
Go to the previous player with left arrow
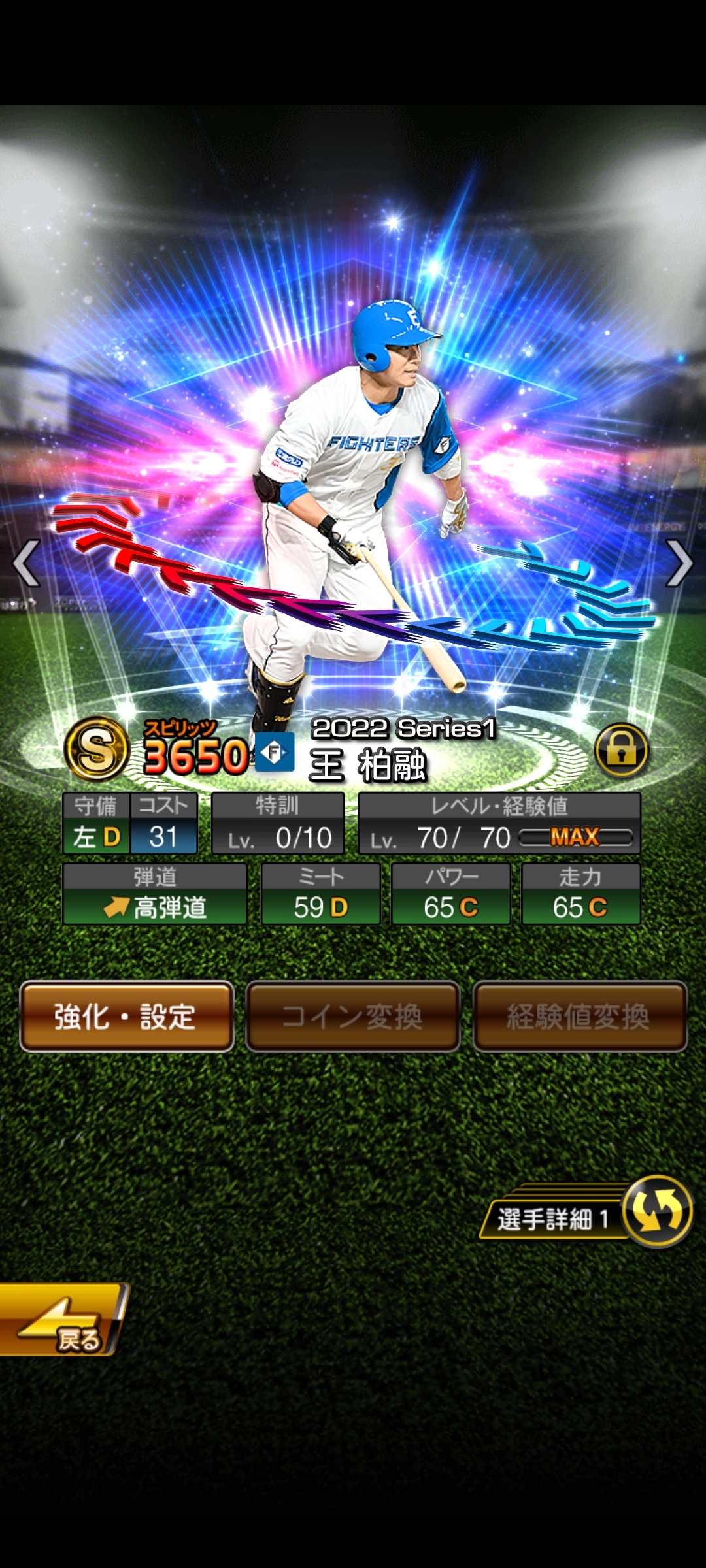click(x=26, y=563)
